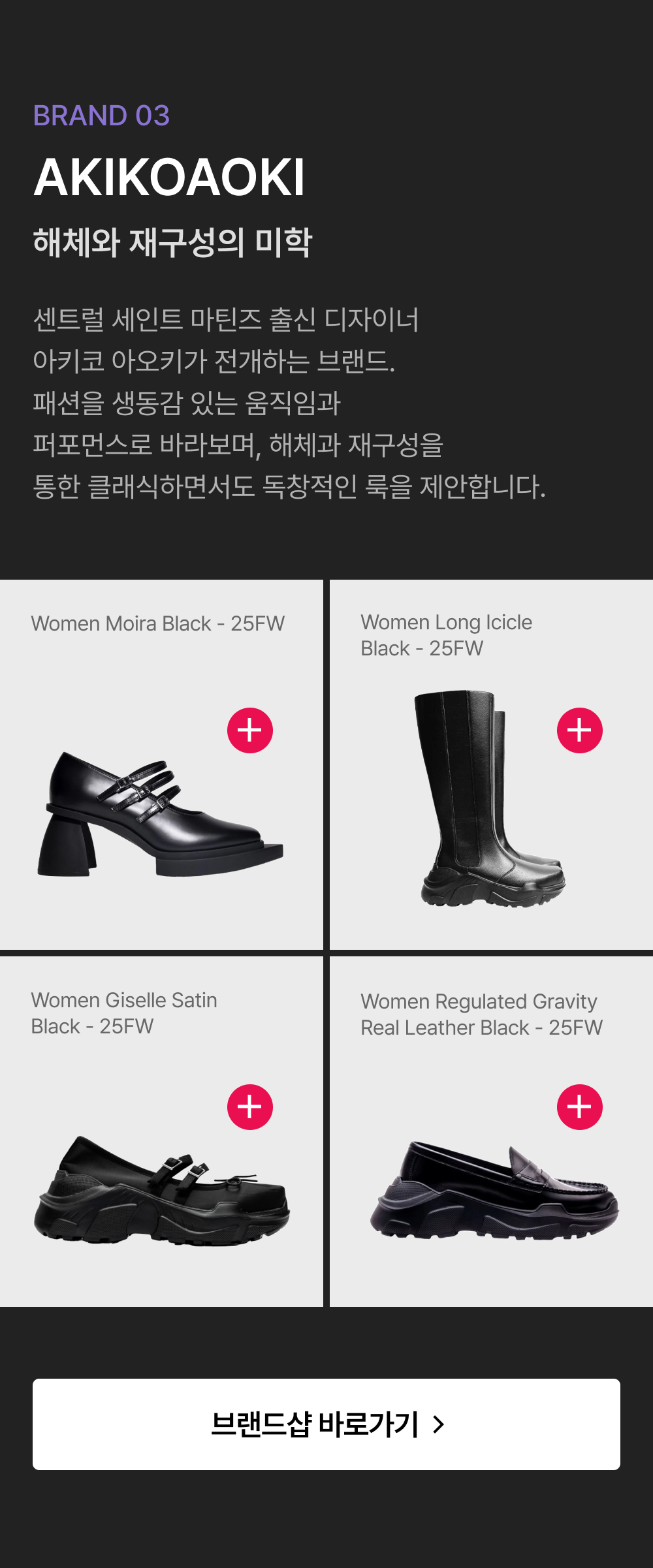View the Women Giselle Satin Black shoe
The image size is (653, 1568).
[161, 1131]
